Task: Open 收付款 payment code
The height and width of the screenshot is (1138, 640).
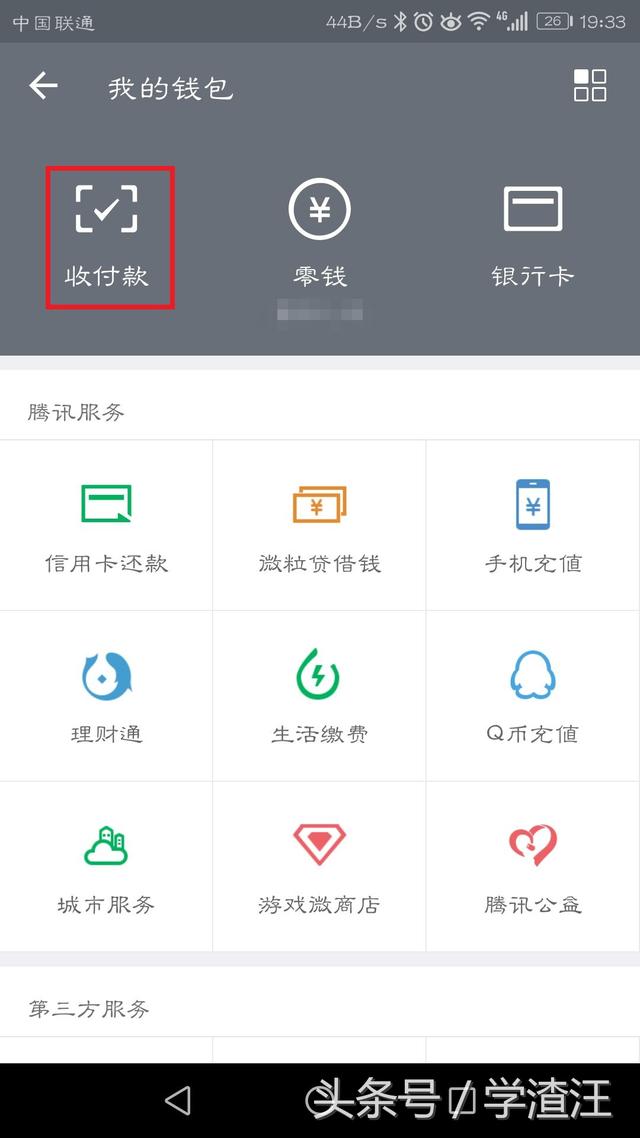Action: coord(108,236)
